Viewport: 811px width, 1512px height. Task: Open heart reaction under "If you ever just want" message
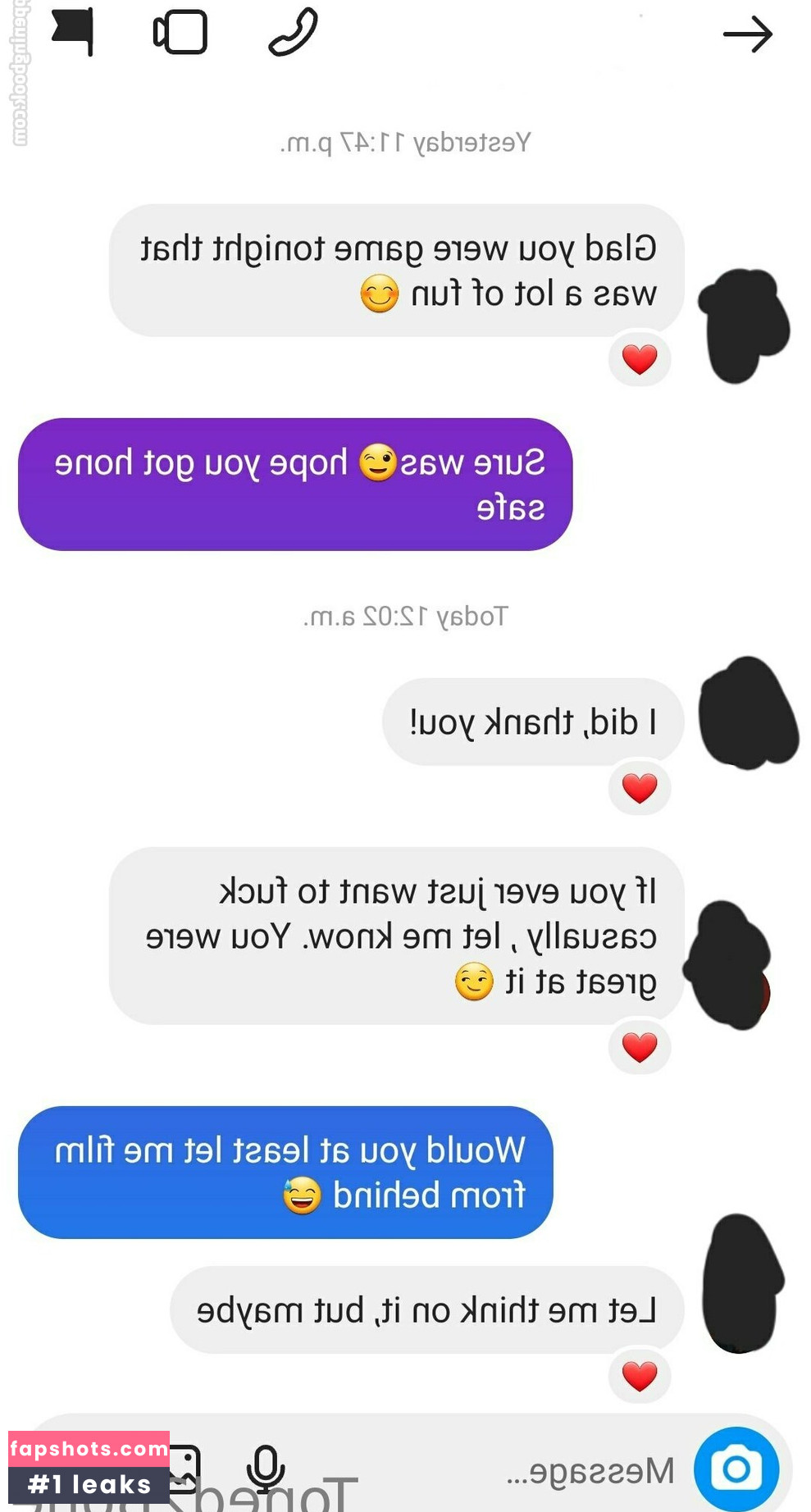click(640, 1047)
